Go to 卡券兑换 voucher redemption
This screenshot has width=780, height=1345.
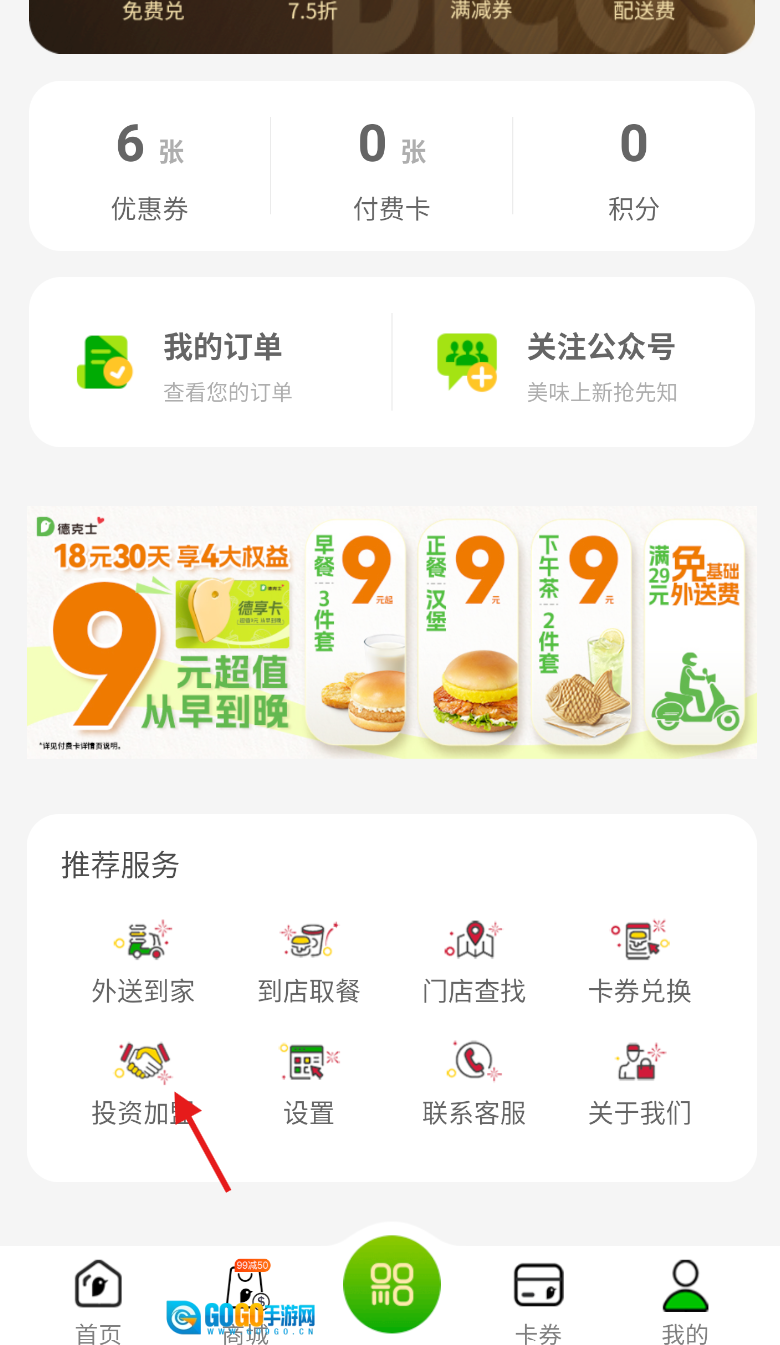tap(639, 963)
